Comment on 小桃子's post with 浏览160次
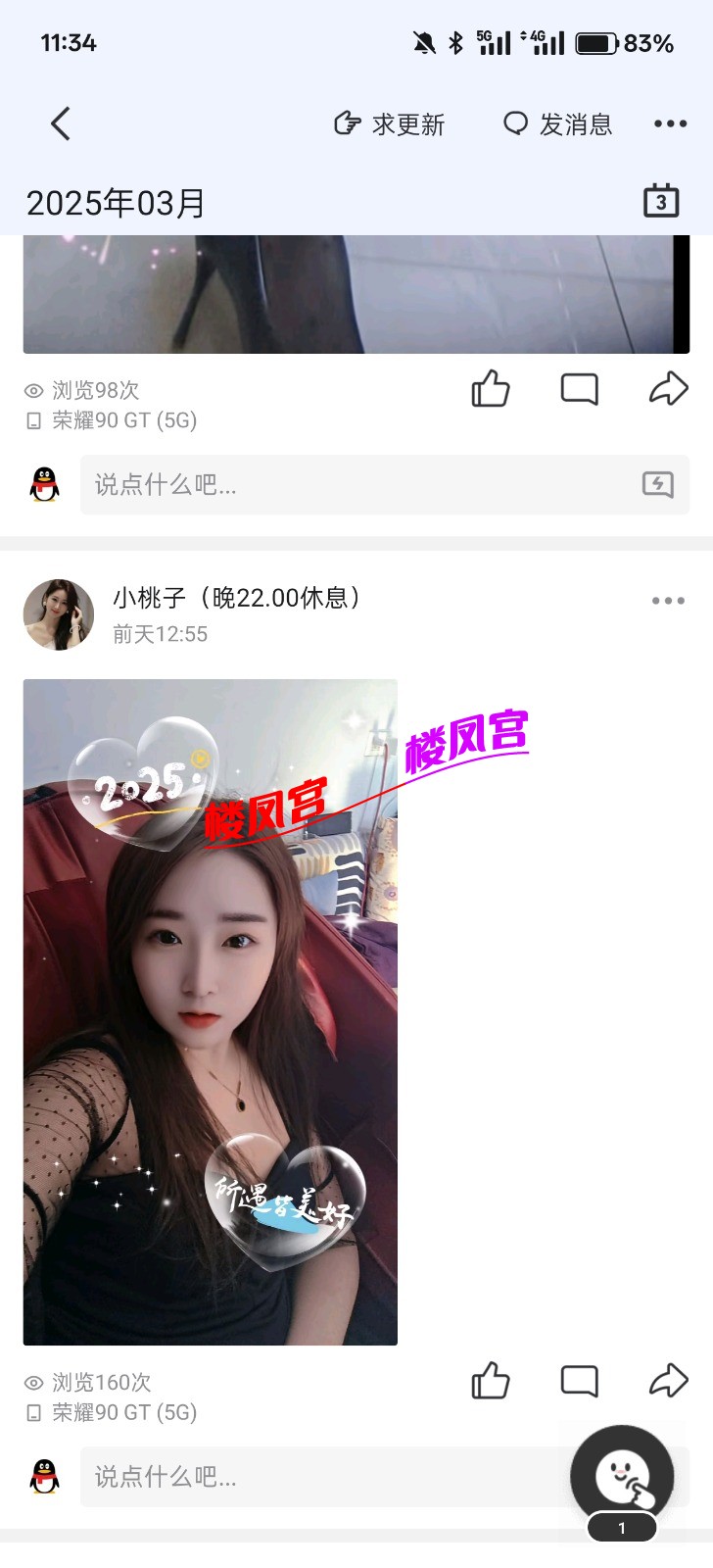Image resolution: width=713 pixels, height=1568 pixels. tap(579, 1381)
